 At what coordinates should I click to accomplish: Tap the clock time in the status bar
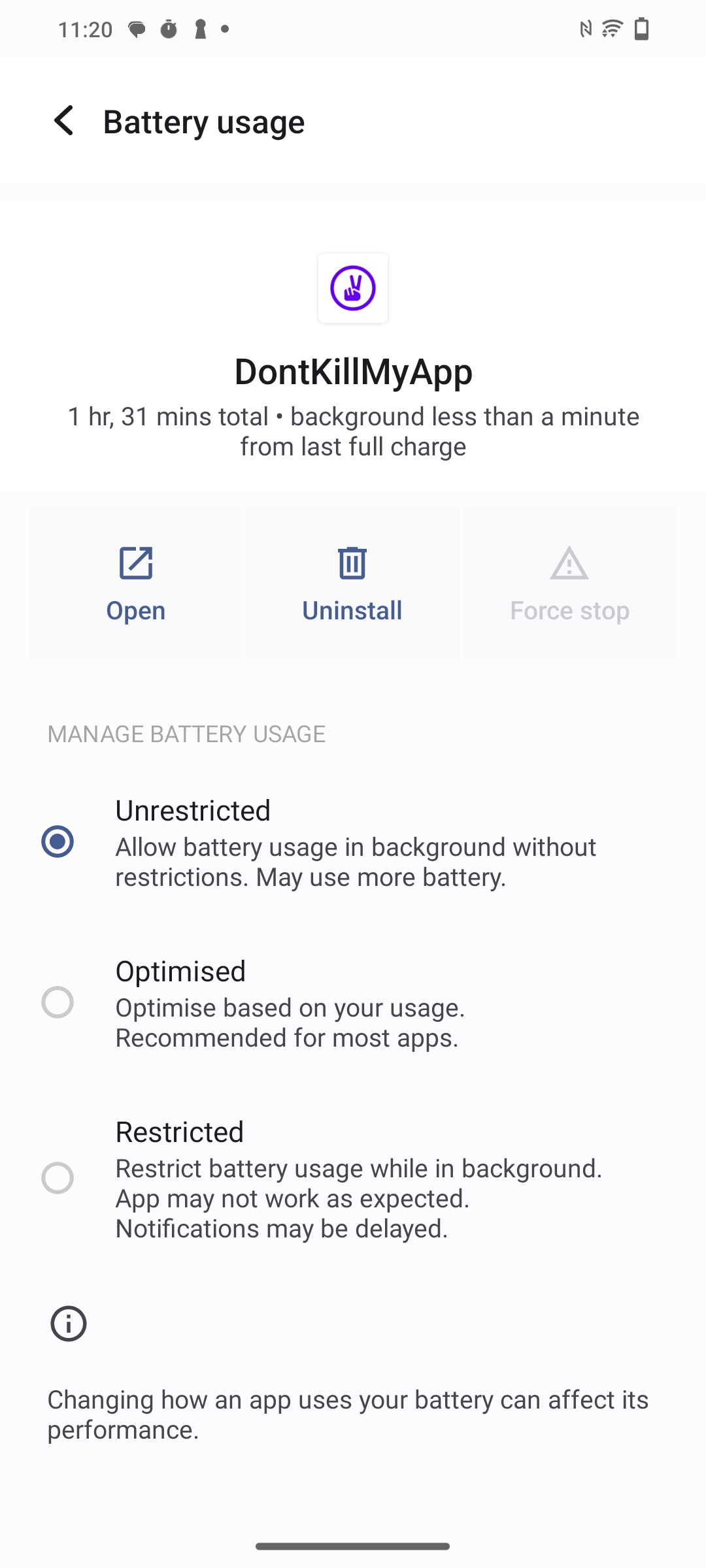tap(85, 28)
